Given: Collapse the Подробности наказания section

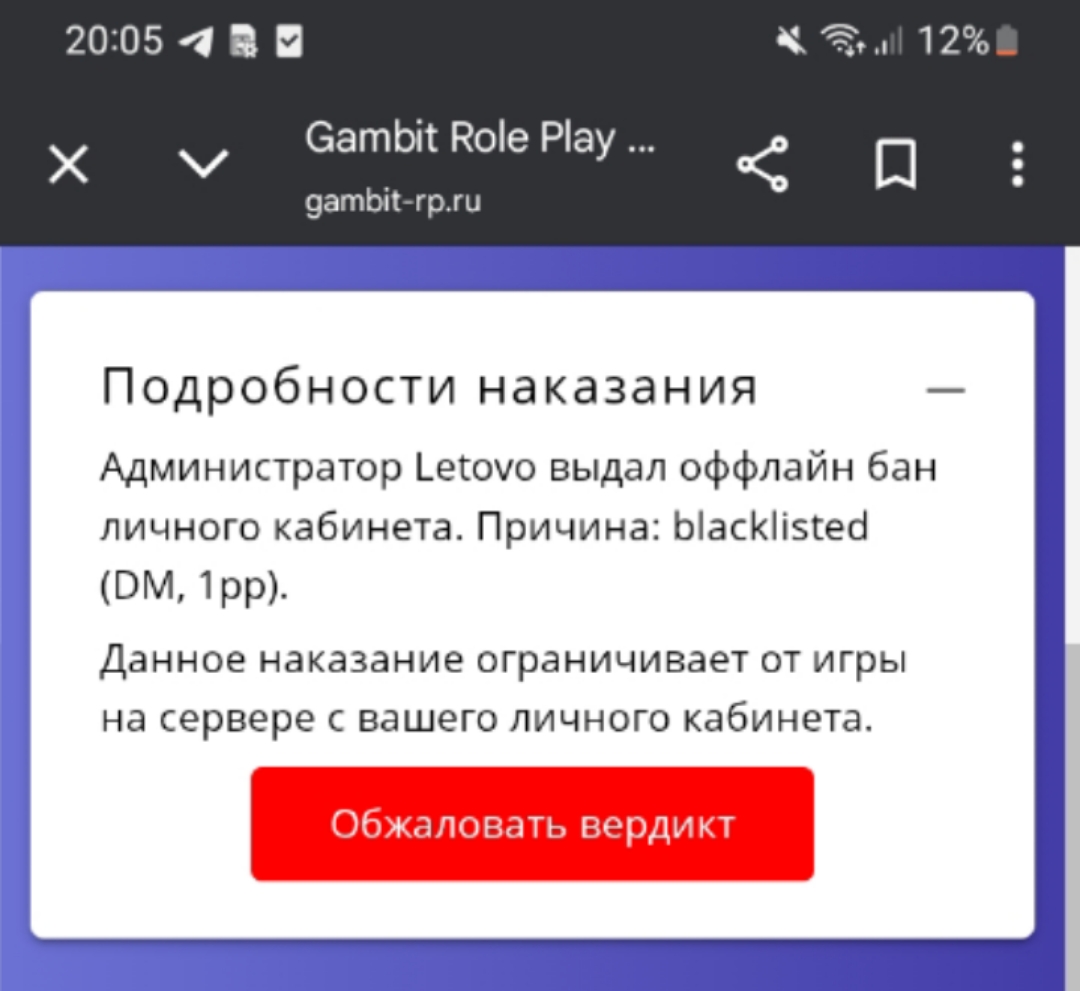Looking at the screenshot, I should click(945, 389).
